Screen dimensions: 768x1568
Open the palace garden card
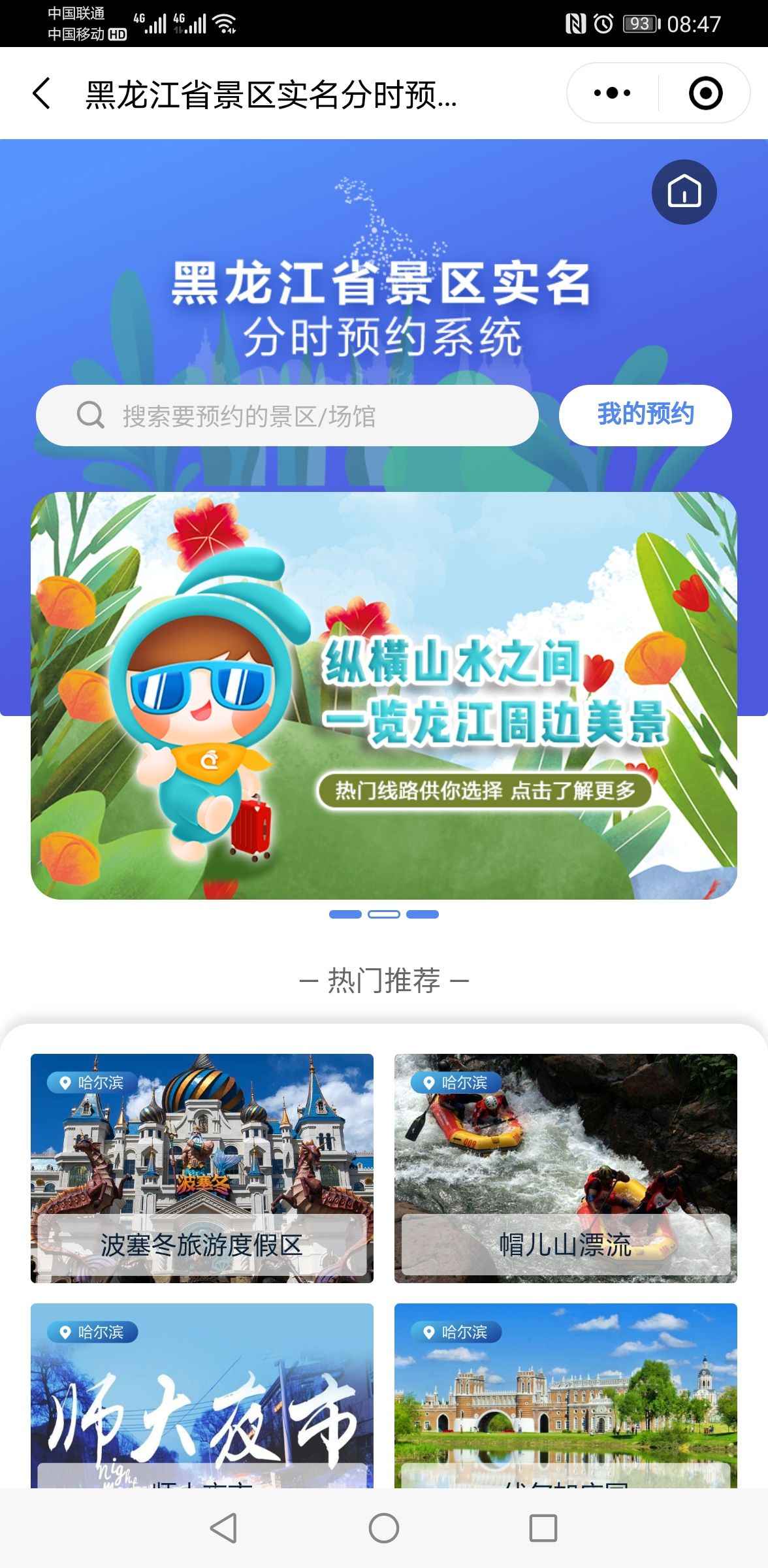pos(566,1395)
